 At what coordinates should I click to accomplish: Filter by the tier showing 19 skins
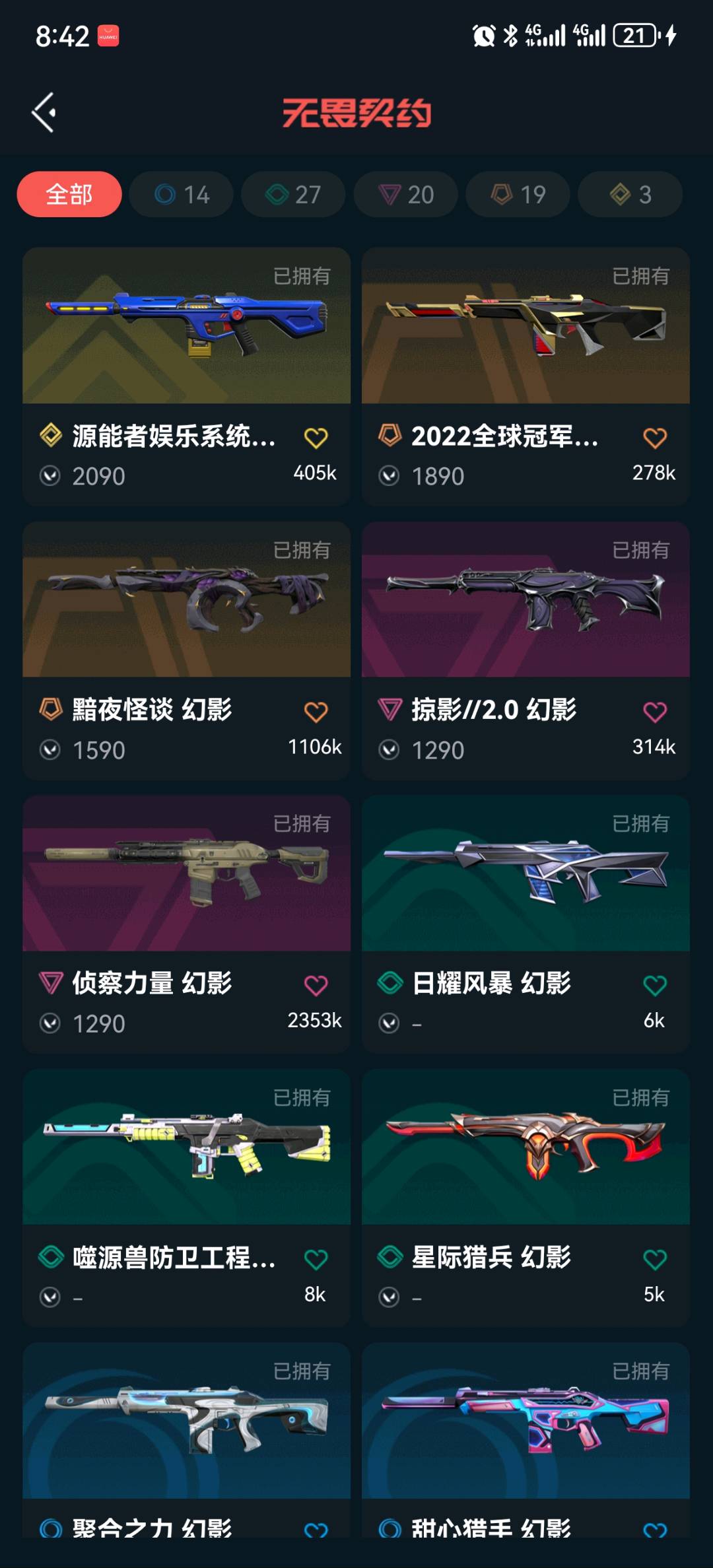[518, 195]
